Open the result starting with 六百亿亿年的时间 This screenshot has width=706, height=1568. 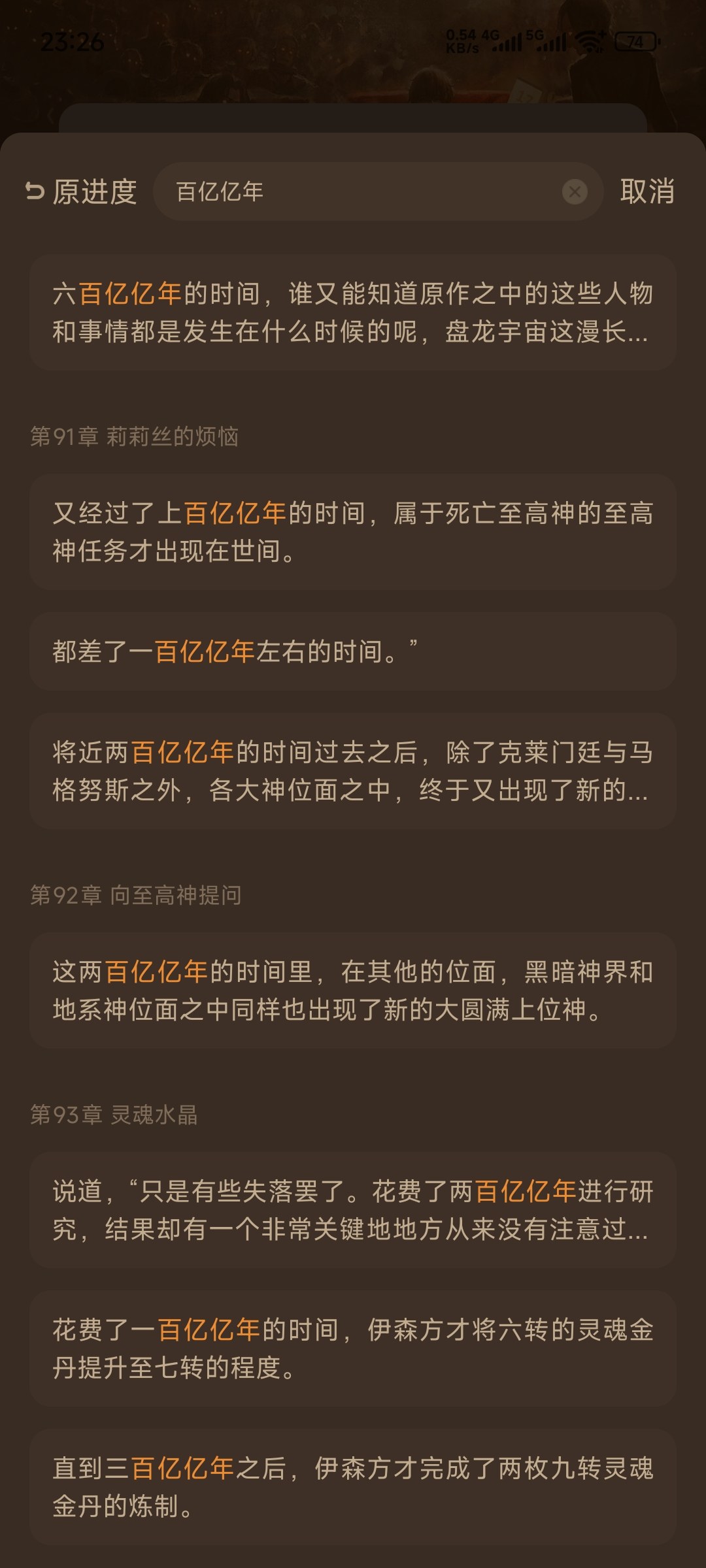pos(353,312)
